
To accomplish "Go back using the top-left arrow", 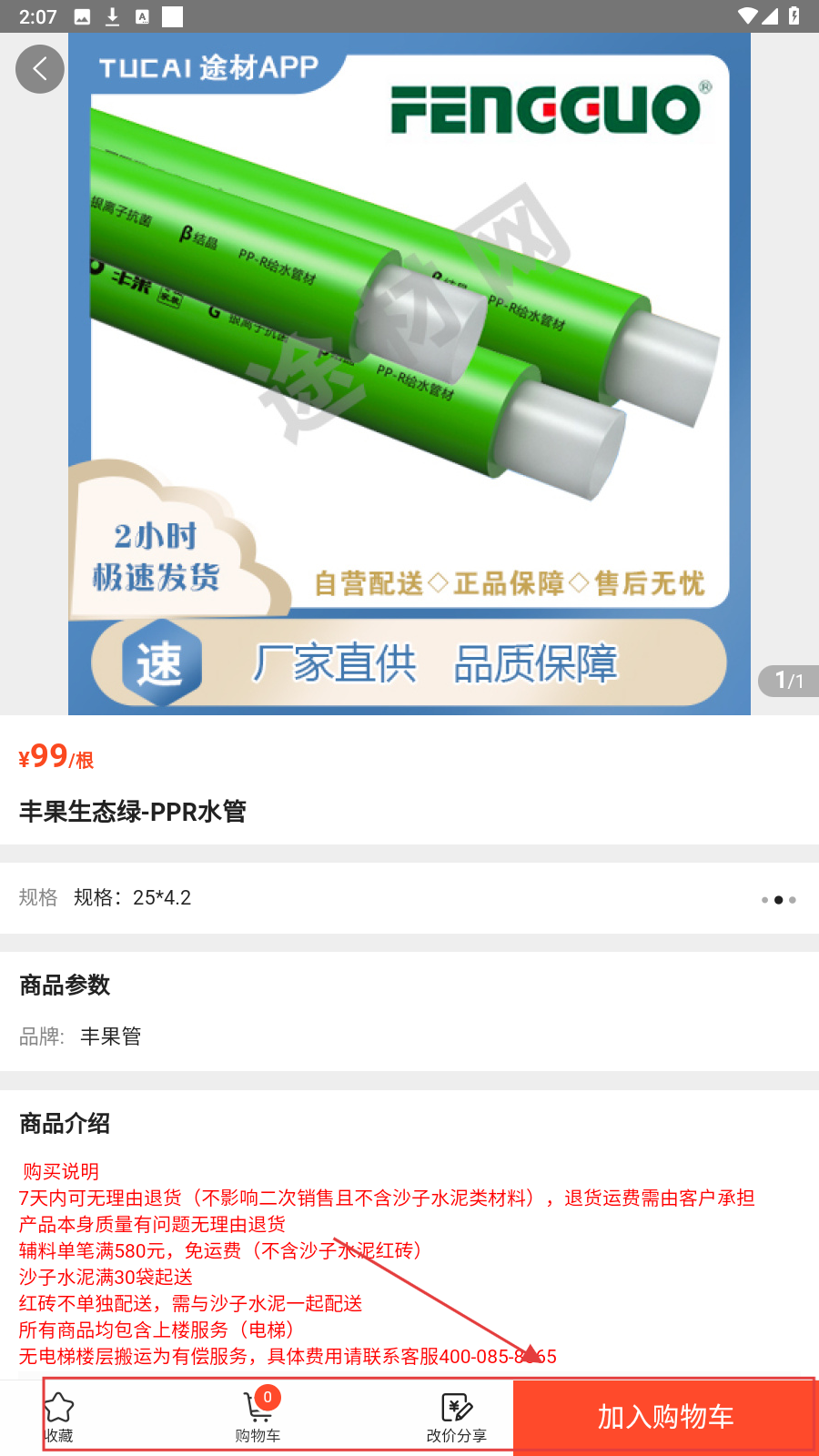I will (40, 69).
